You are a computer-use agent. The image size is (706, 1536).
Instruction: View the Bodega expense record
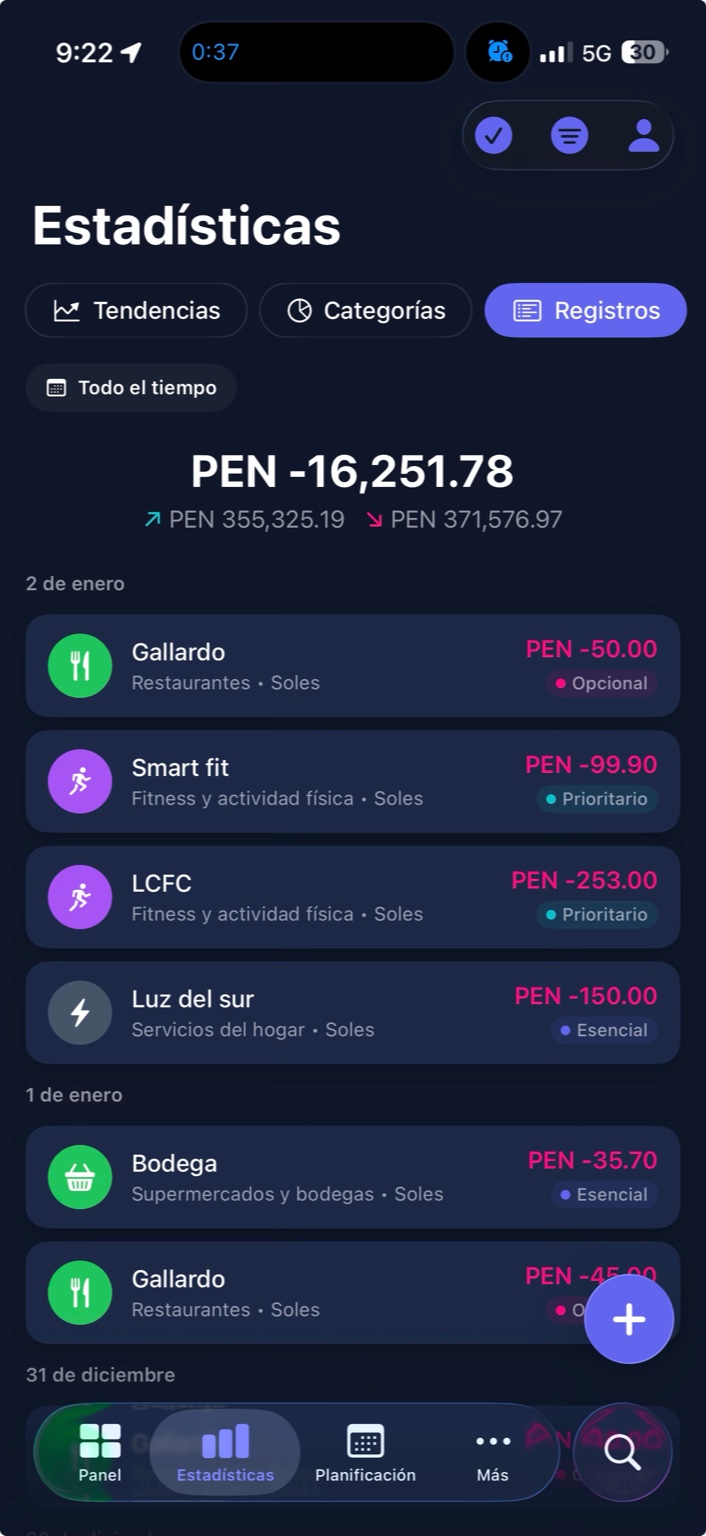coord(352,1177)
